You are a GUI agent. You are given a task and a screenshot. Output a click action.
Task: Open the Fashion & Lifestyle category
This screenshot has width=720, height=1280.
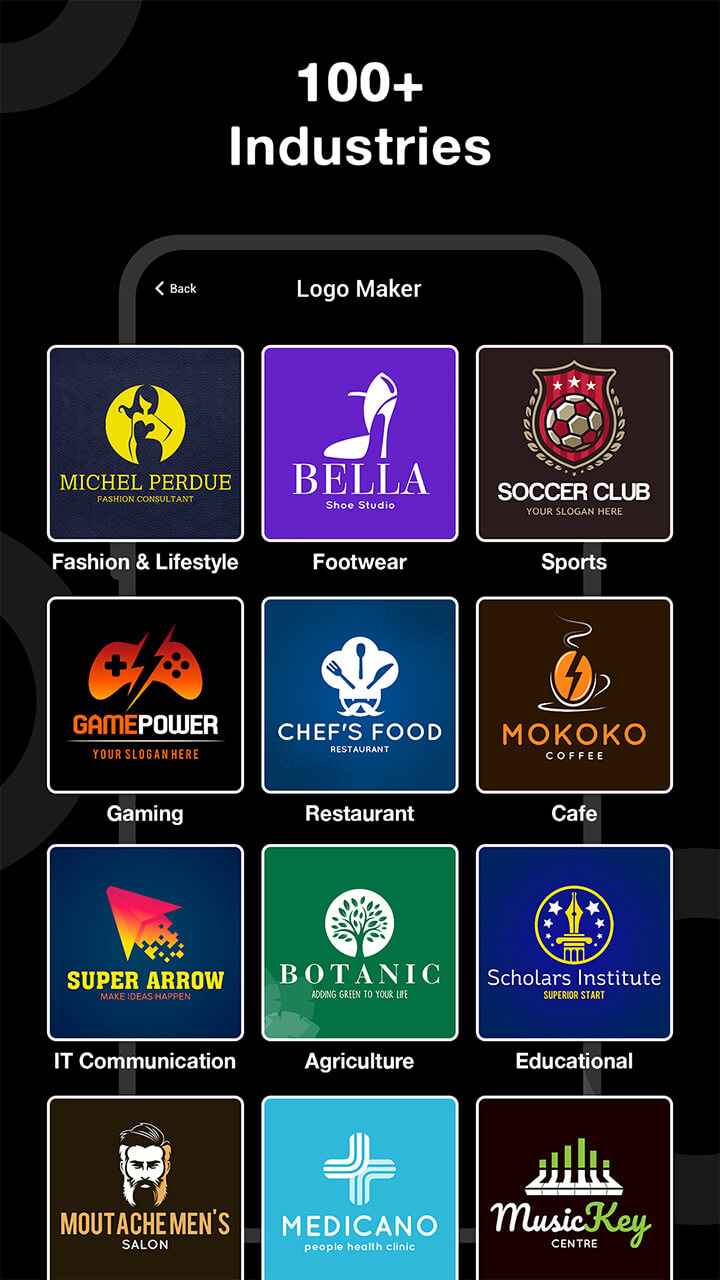pyautogui.click(x=145, y=561)
